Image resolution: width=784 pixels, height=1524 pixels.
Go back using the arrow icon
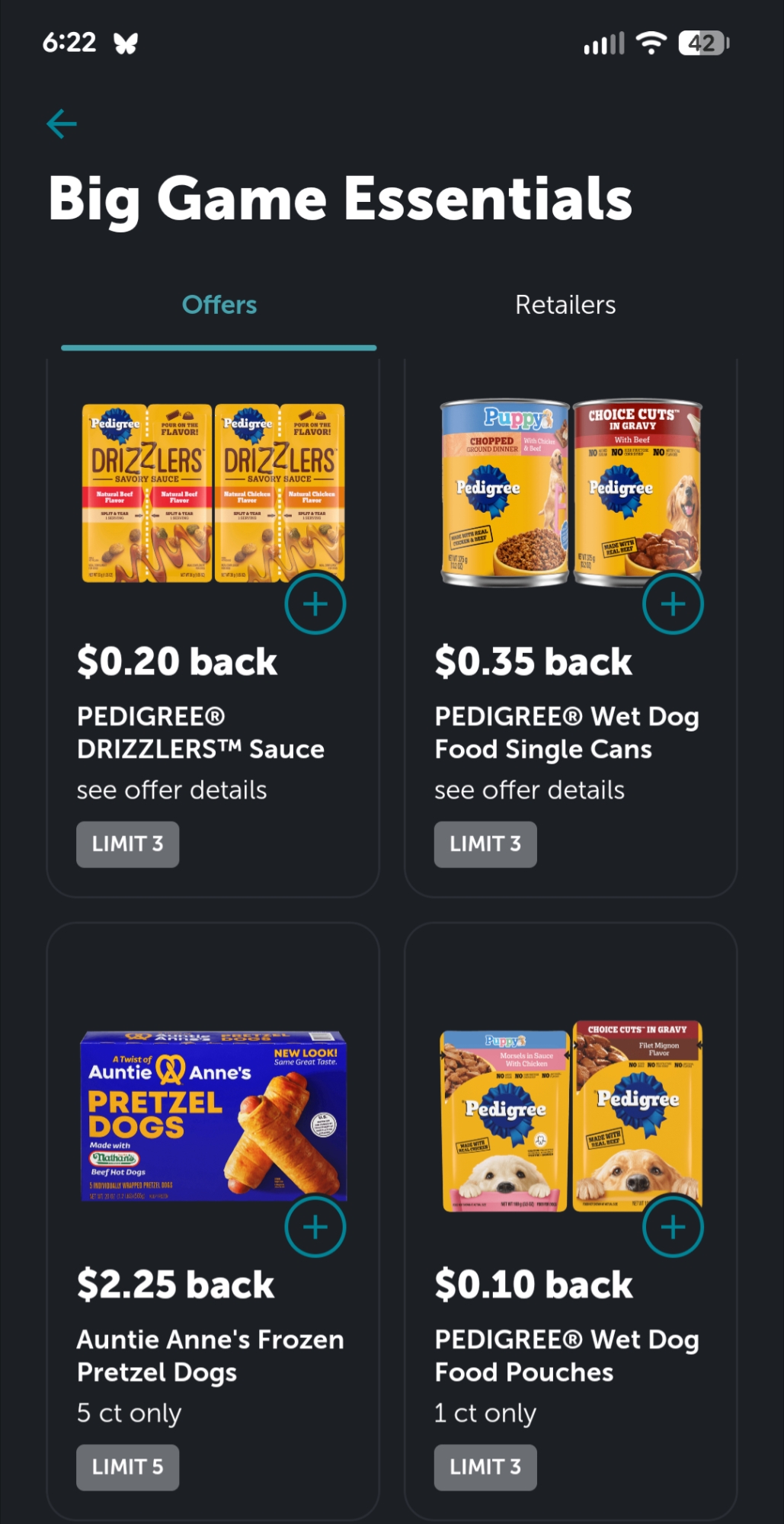[x=62, y=124]
